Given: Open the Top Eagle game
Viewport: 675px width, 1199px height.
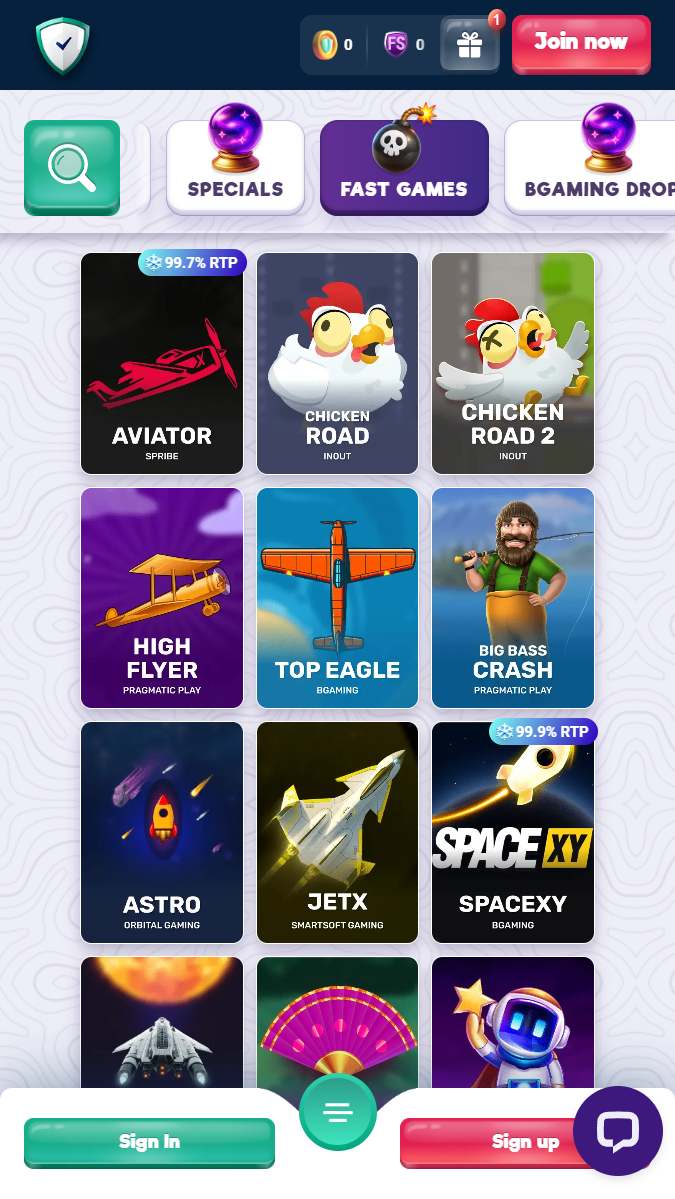Looking at the screenshot, I should 337,598.
